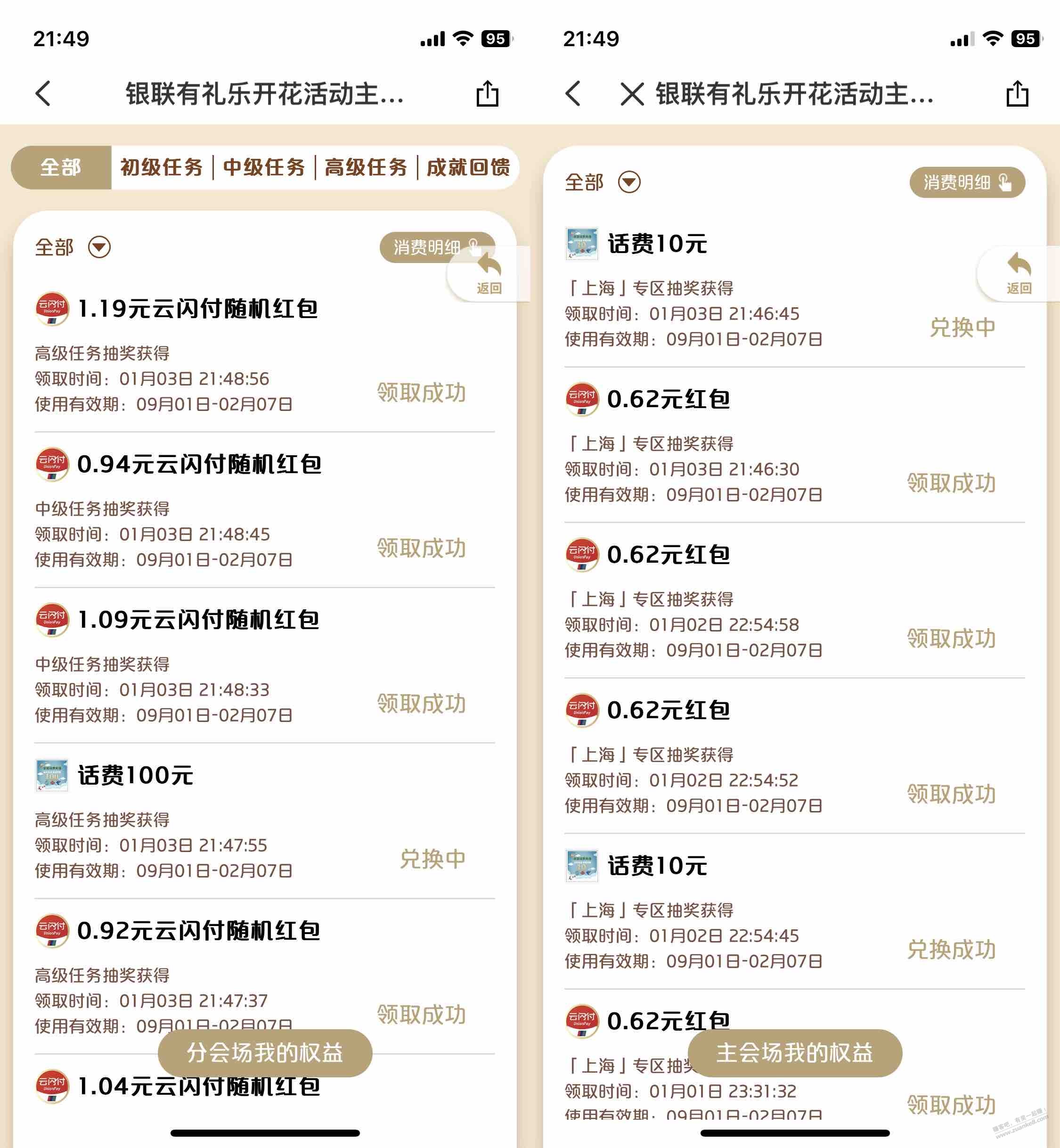Open the 高级任务 tab
The height and width of the screenshot is (1148, 1060).
click(366, 167)
